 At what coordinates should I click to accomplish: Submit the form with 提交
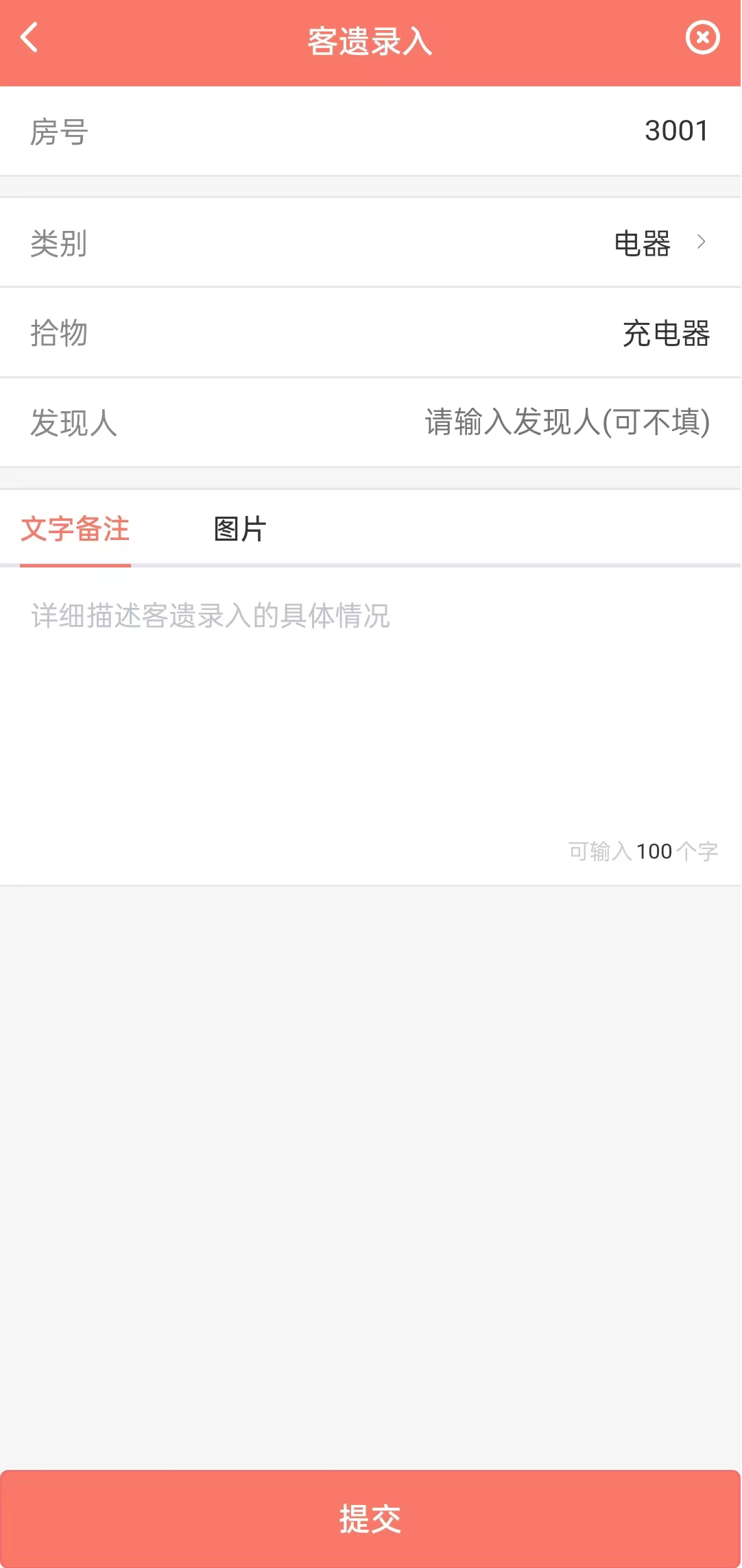coord(370,1519)
